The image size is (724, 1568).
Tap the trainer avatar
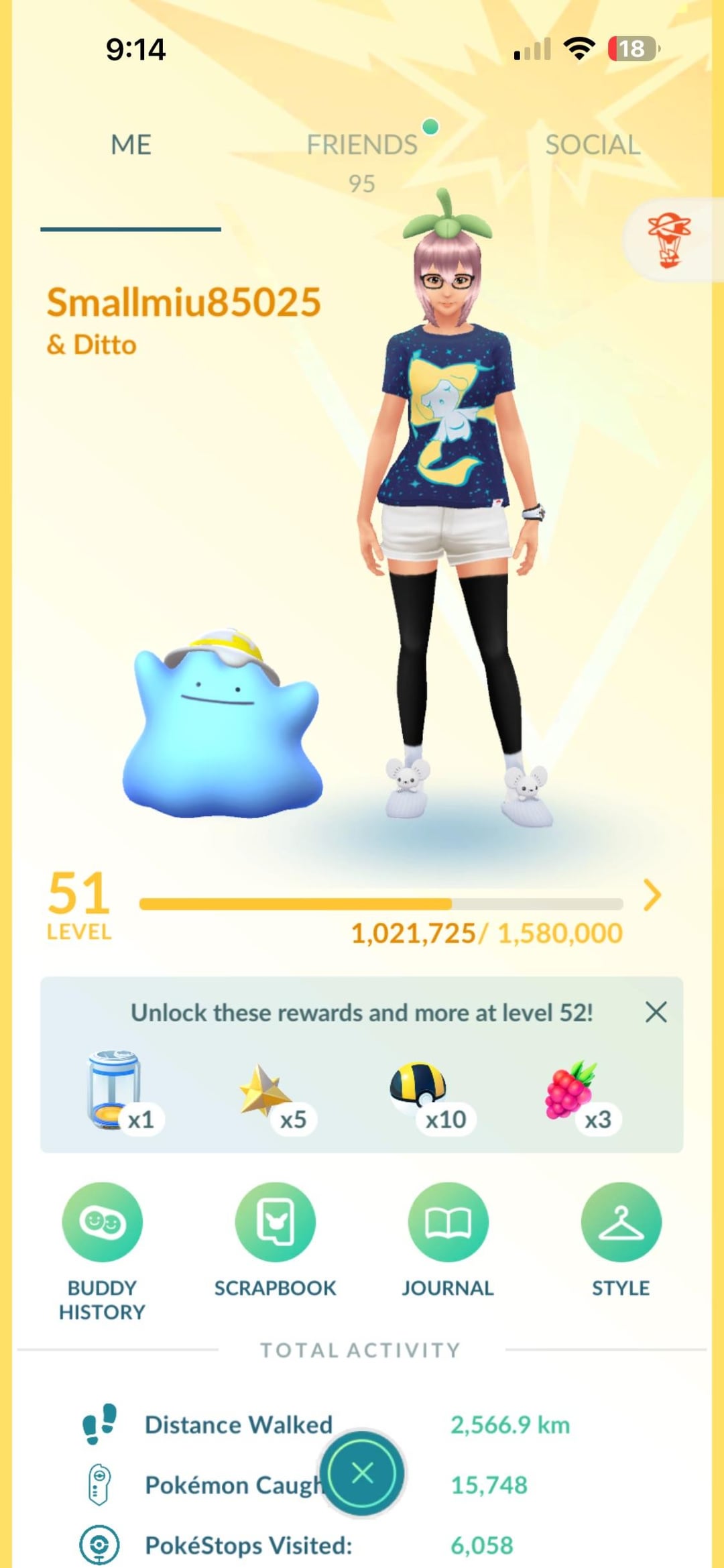click(448, 510)
